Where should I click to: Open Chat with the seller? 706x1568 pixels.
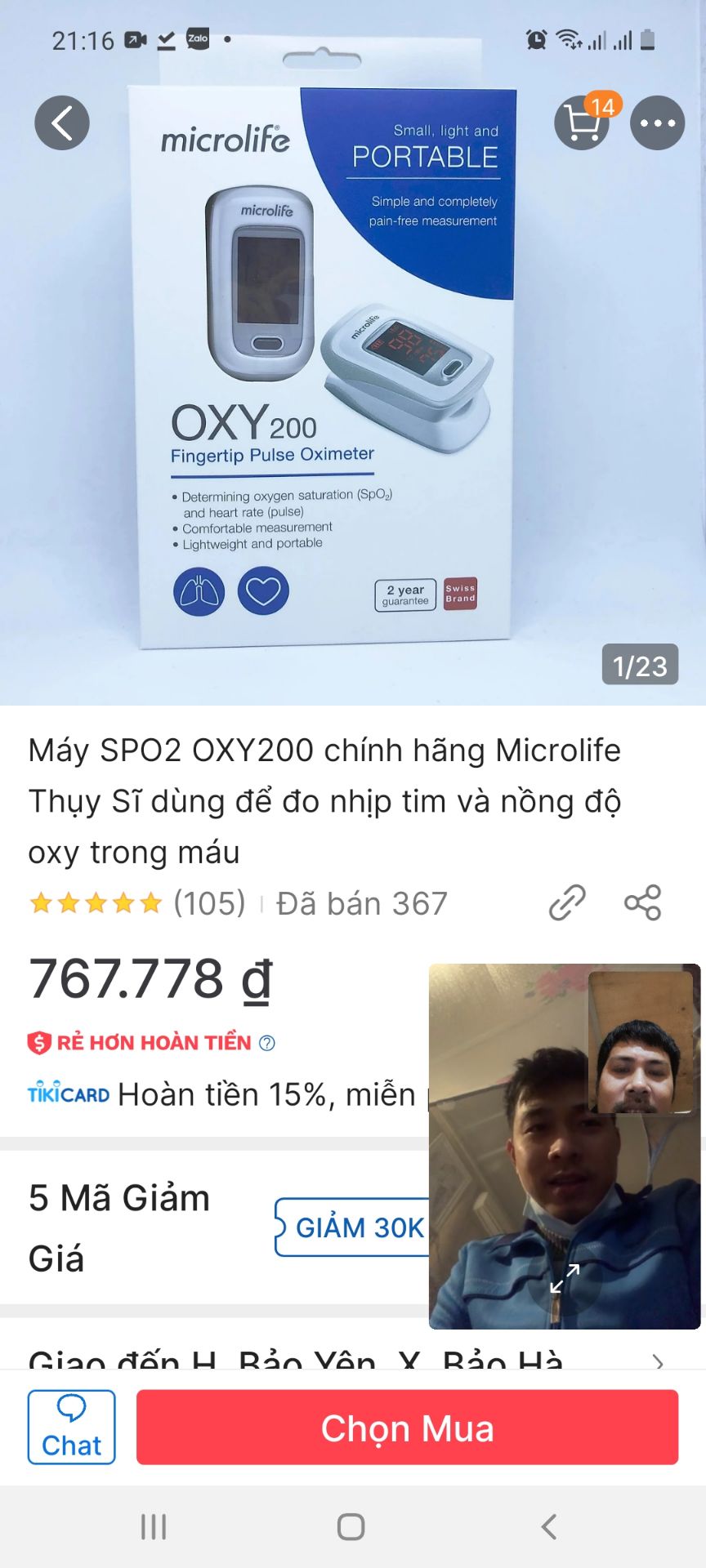tap(71, 1427)
